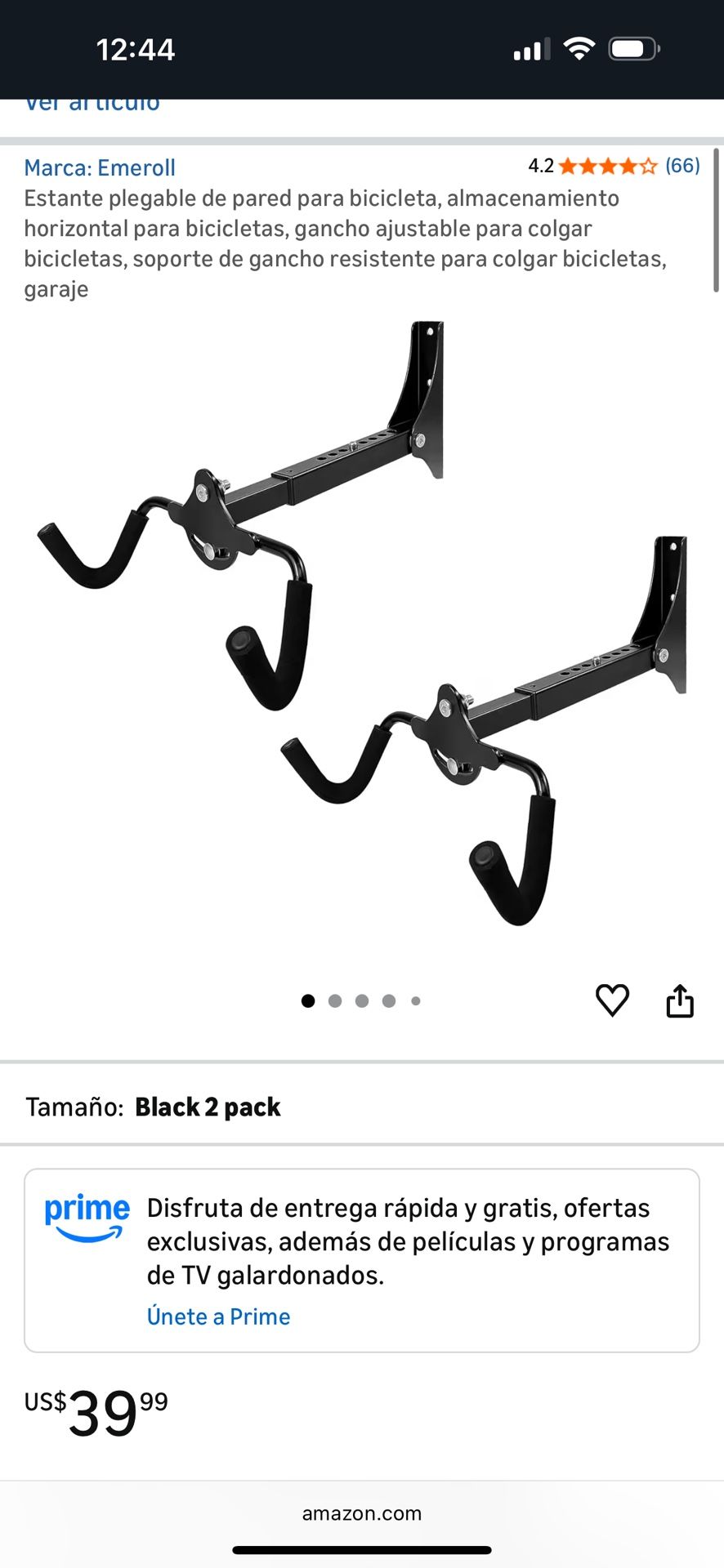Jump to second image via page dots
The image size is (724, 1568).
point(335,1001)
